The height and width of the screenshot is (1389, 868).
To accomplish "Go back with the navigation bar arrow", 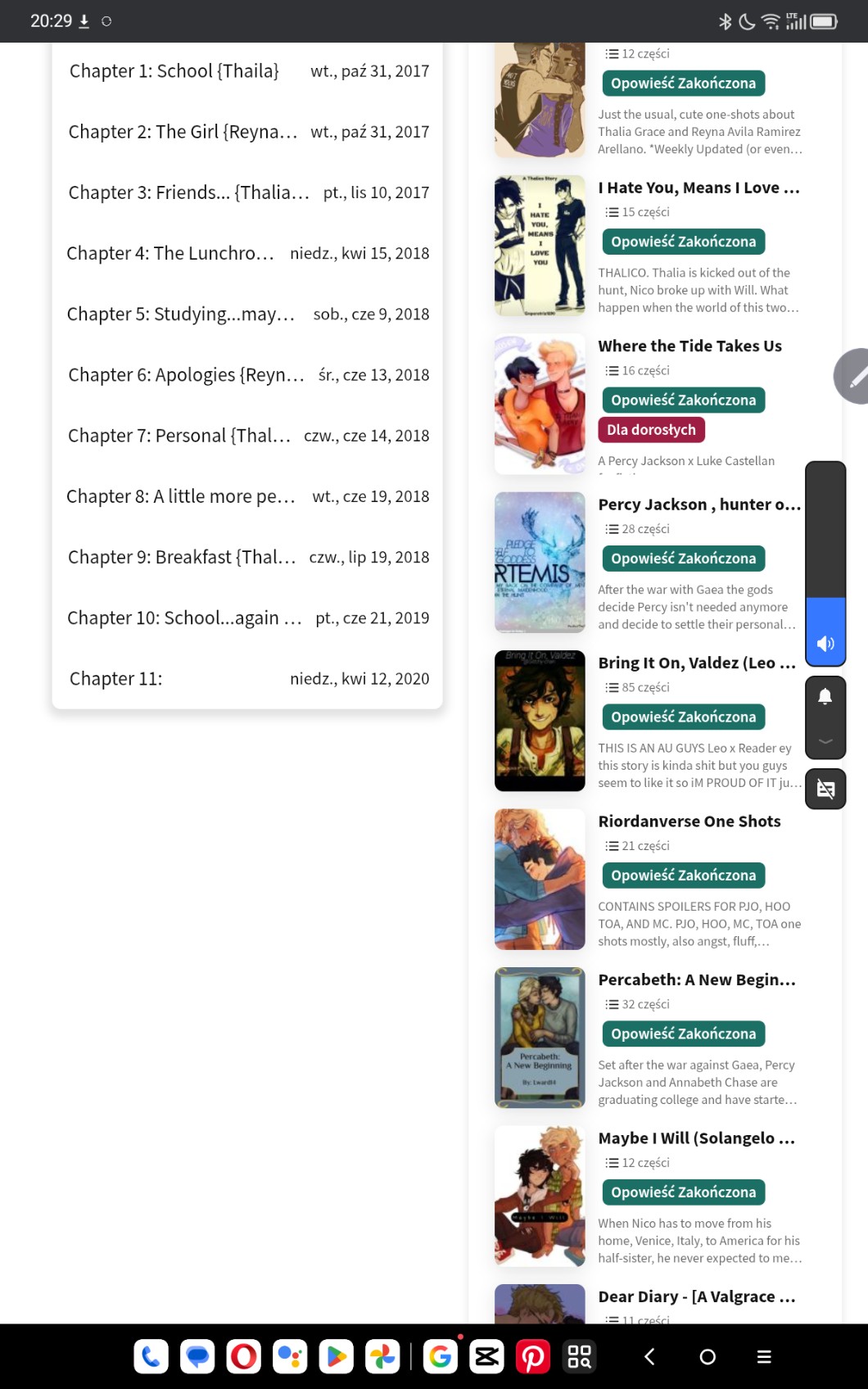I will point(649,1357).
